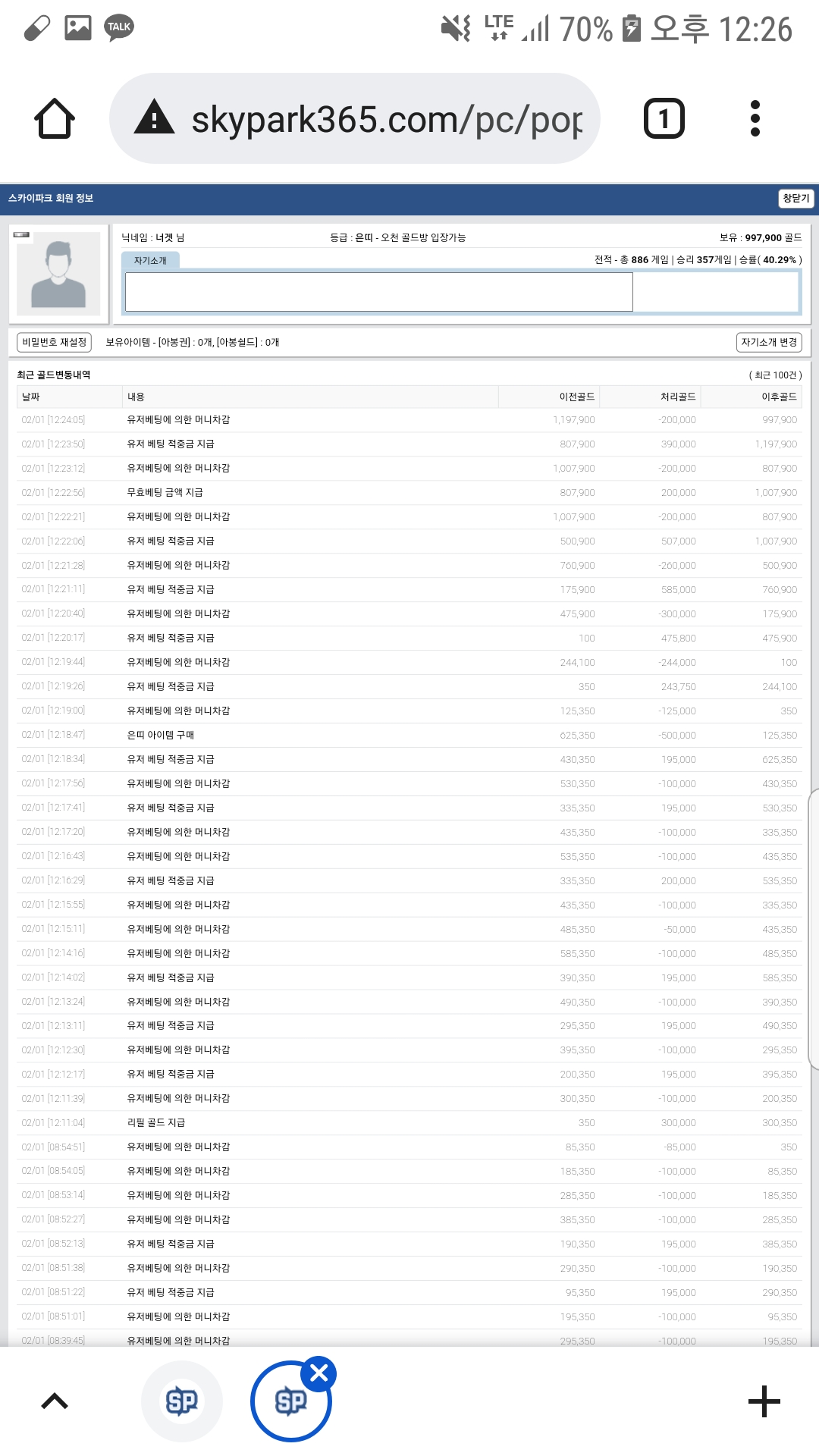The image size is (819, 1456).
Task: Focus the self-introduction text box
Action: tap(378, 291)
